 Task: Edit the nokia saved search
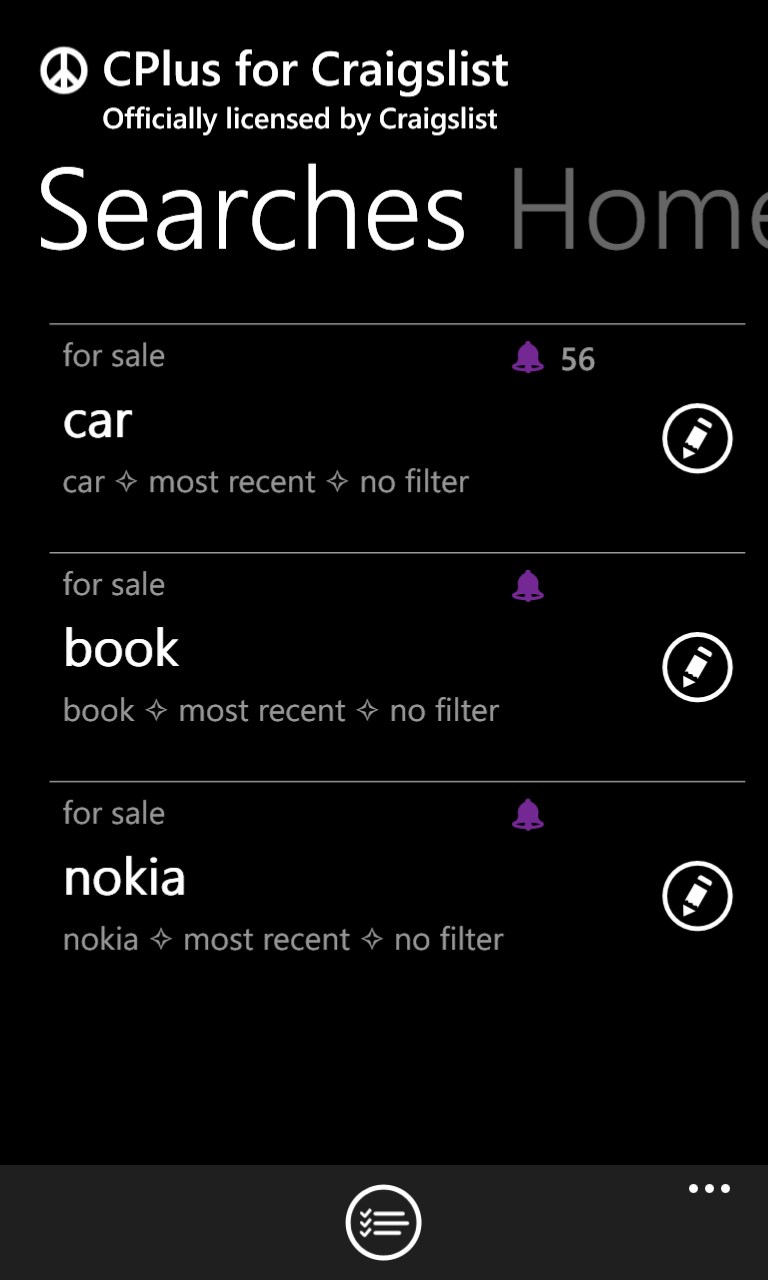coord(697,896)
